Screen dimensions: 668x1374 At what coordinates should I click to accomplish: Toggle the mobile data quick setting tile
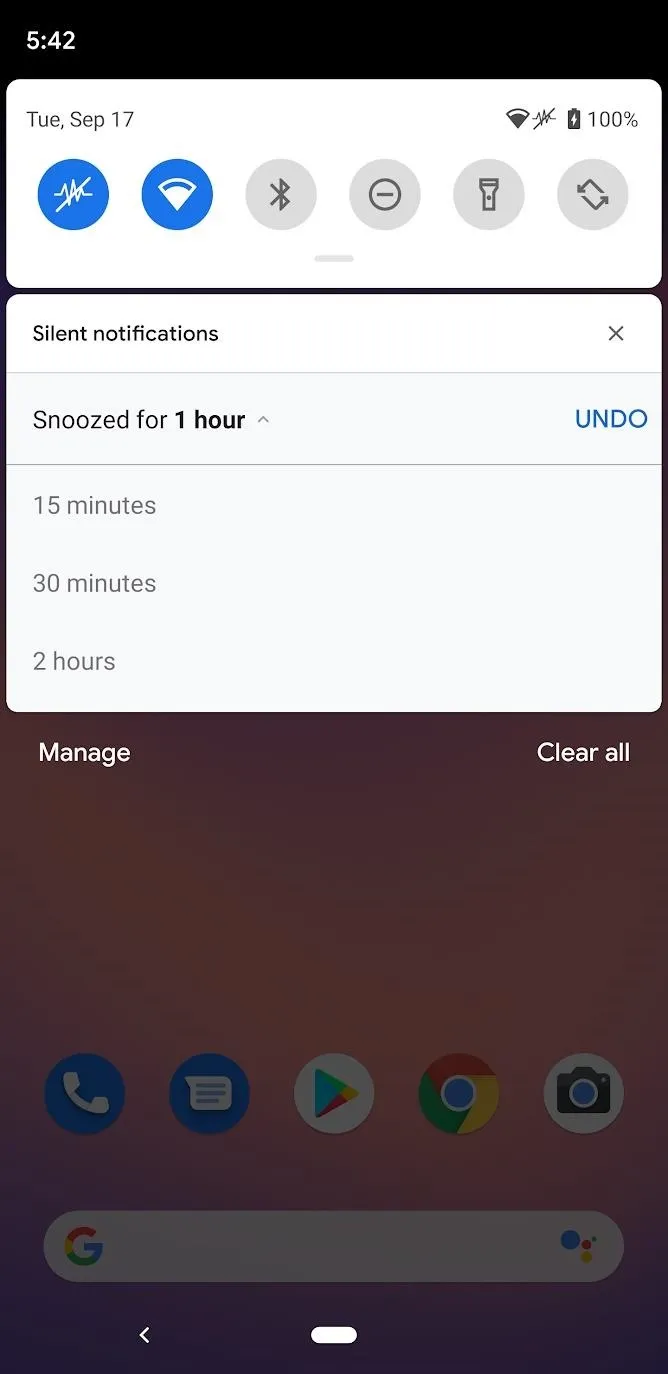73,194
